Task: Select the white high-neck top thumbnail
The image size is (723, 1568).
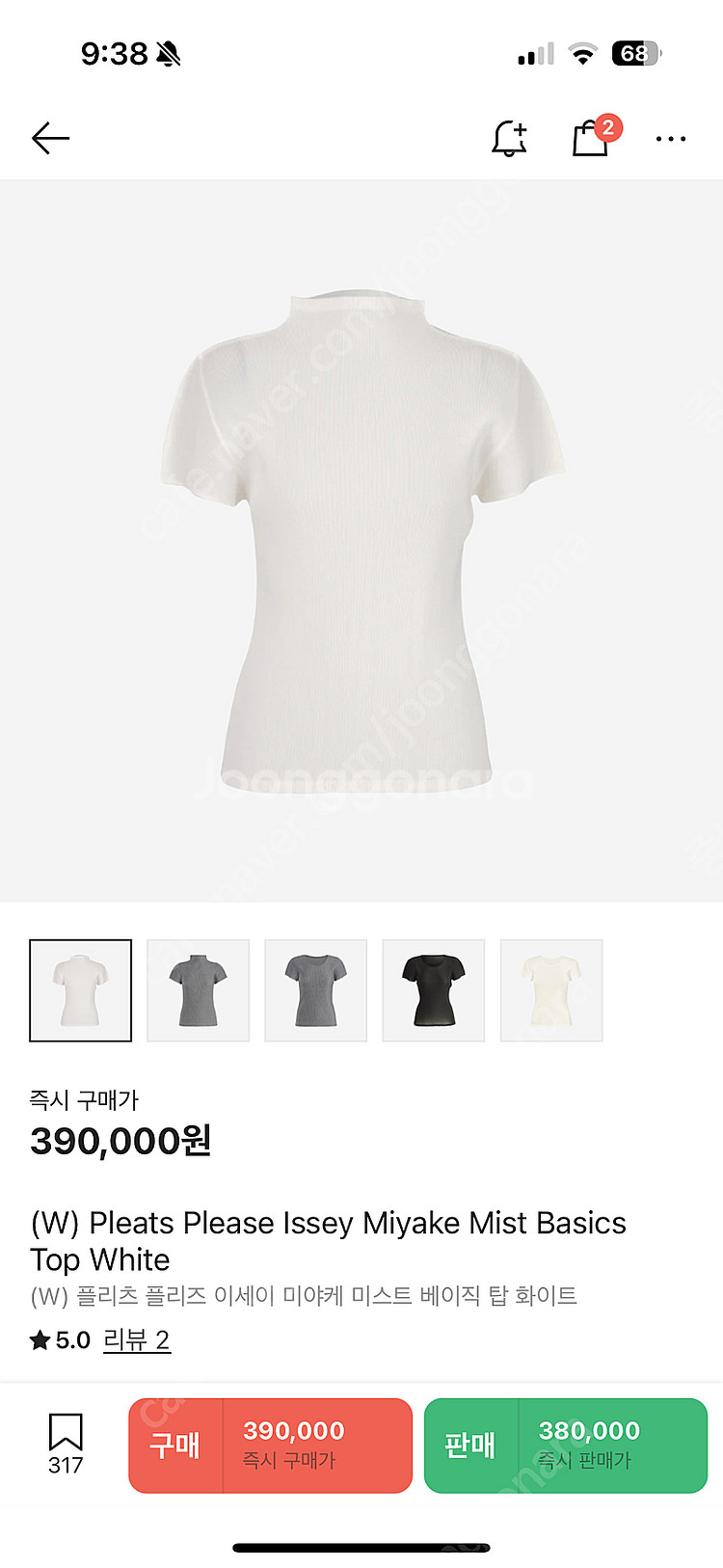Action: tap(81, 990)
